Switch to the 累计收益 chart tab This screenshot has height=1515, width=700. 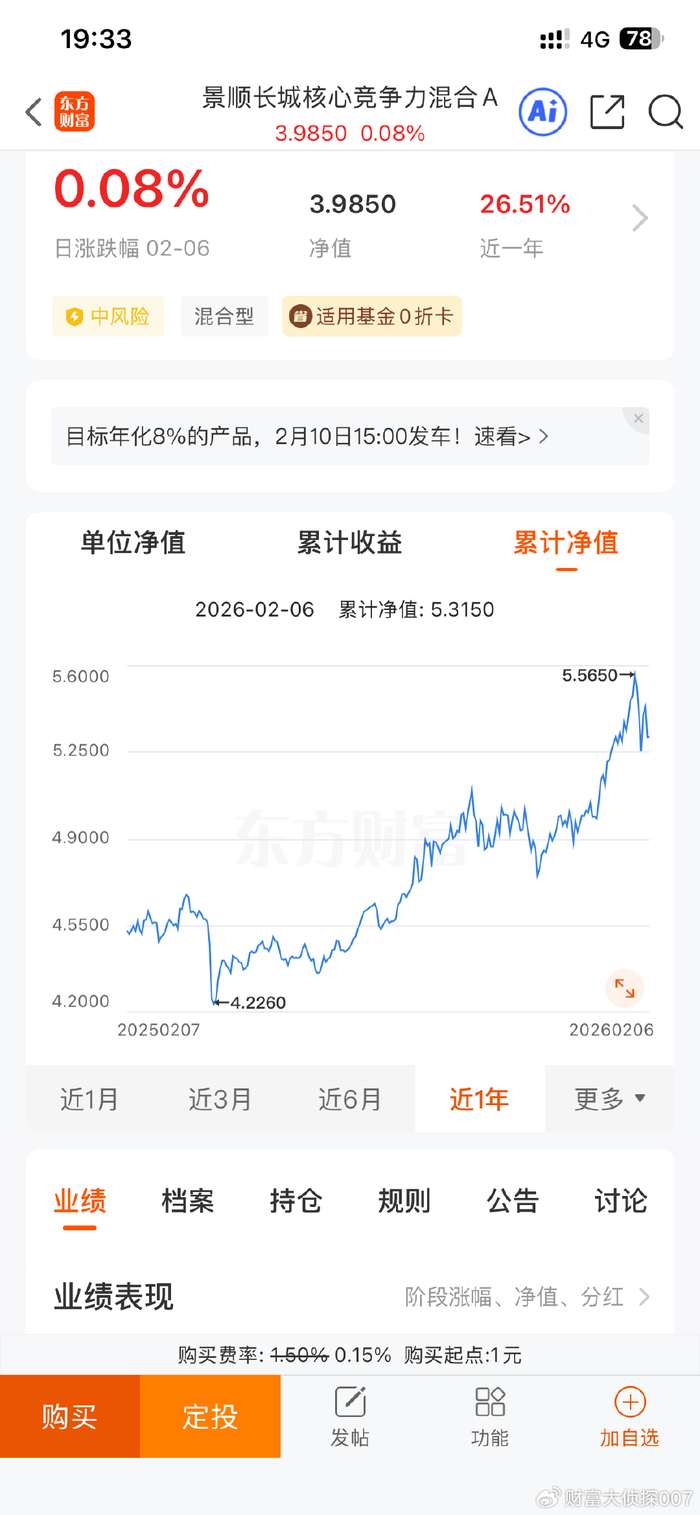349,543
